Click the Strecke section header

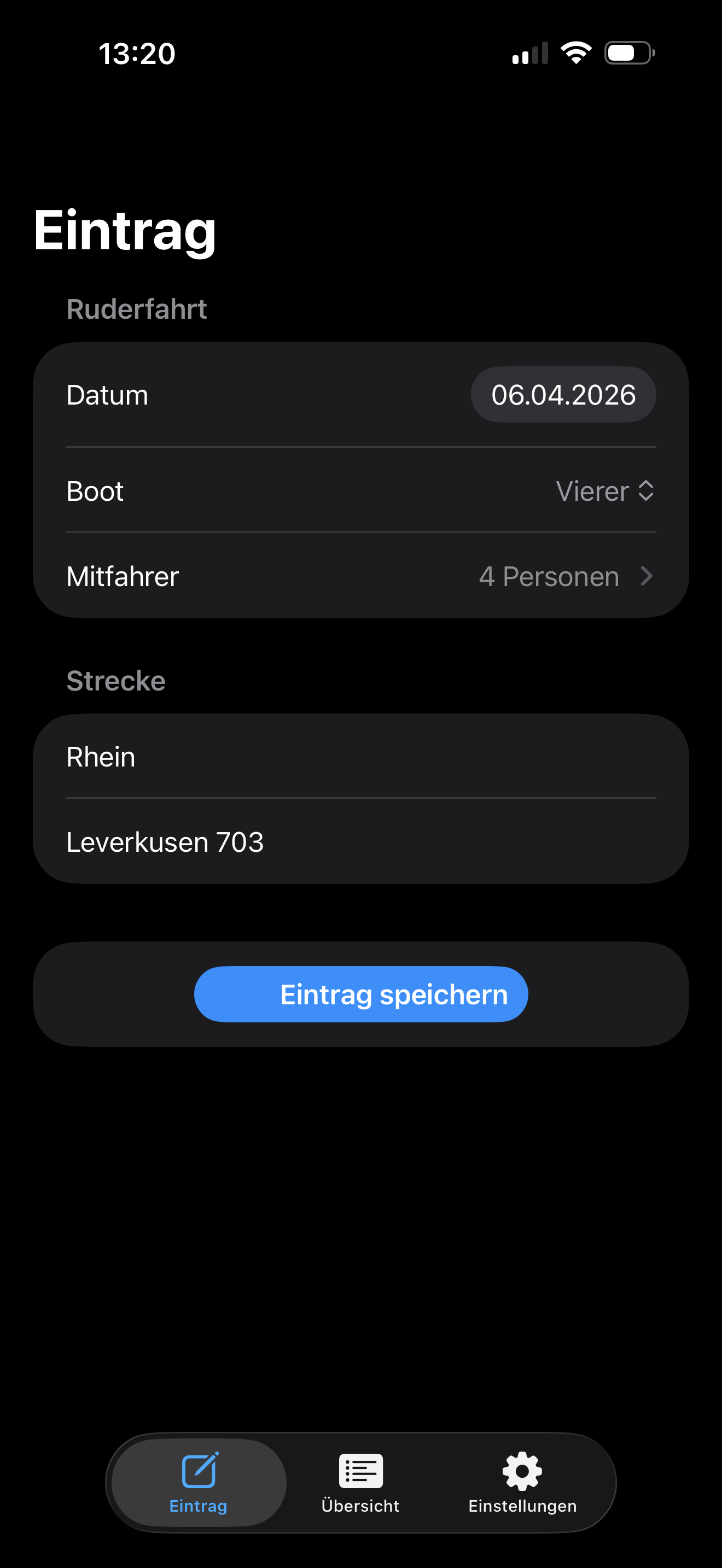click(115, 681)
